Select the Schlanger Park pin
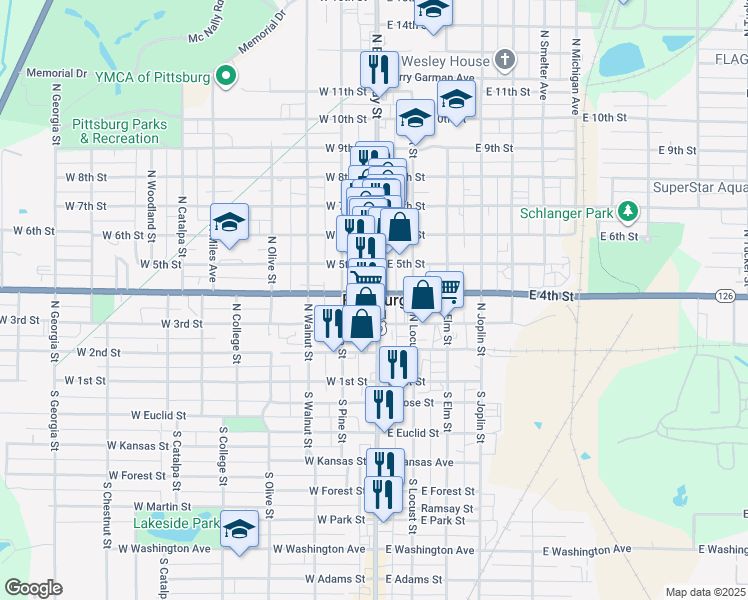The image size is (748, 600). (628, 212)
